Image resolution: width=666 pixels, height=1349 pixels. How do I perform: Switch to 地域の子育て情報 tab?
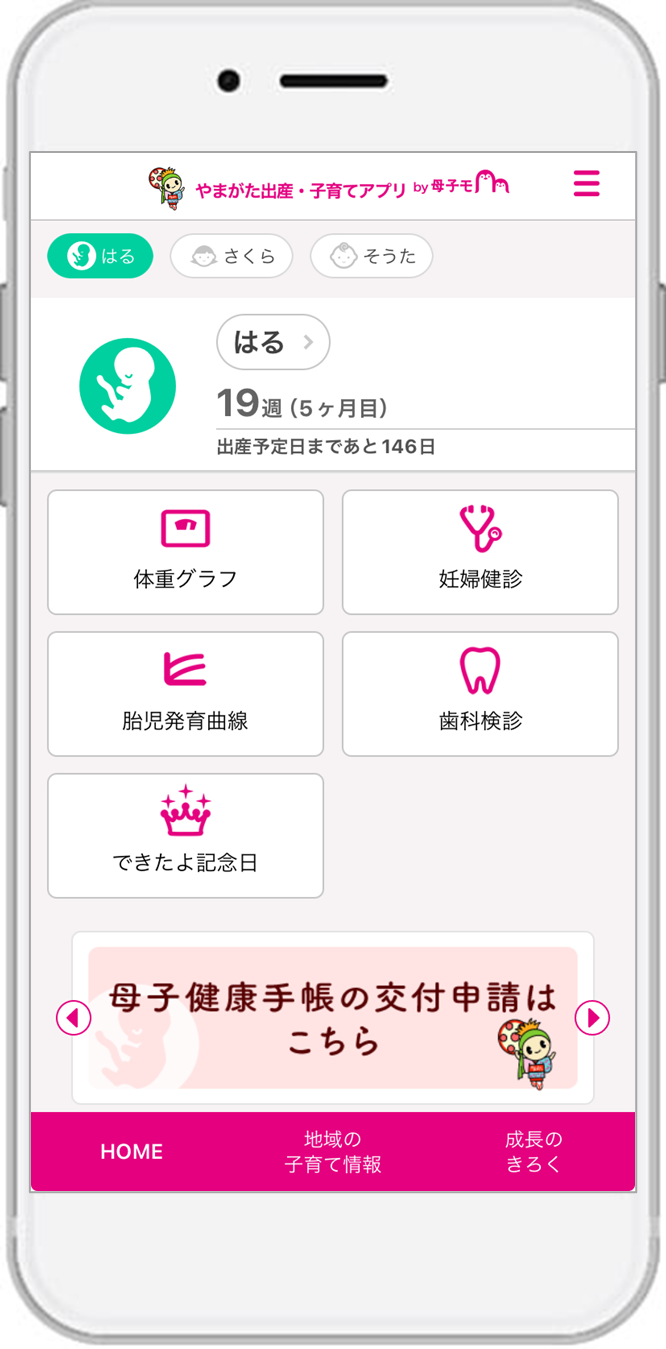(x=333, y=1152)
